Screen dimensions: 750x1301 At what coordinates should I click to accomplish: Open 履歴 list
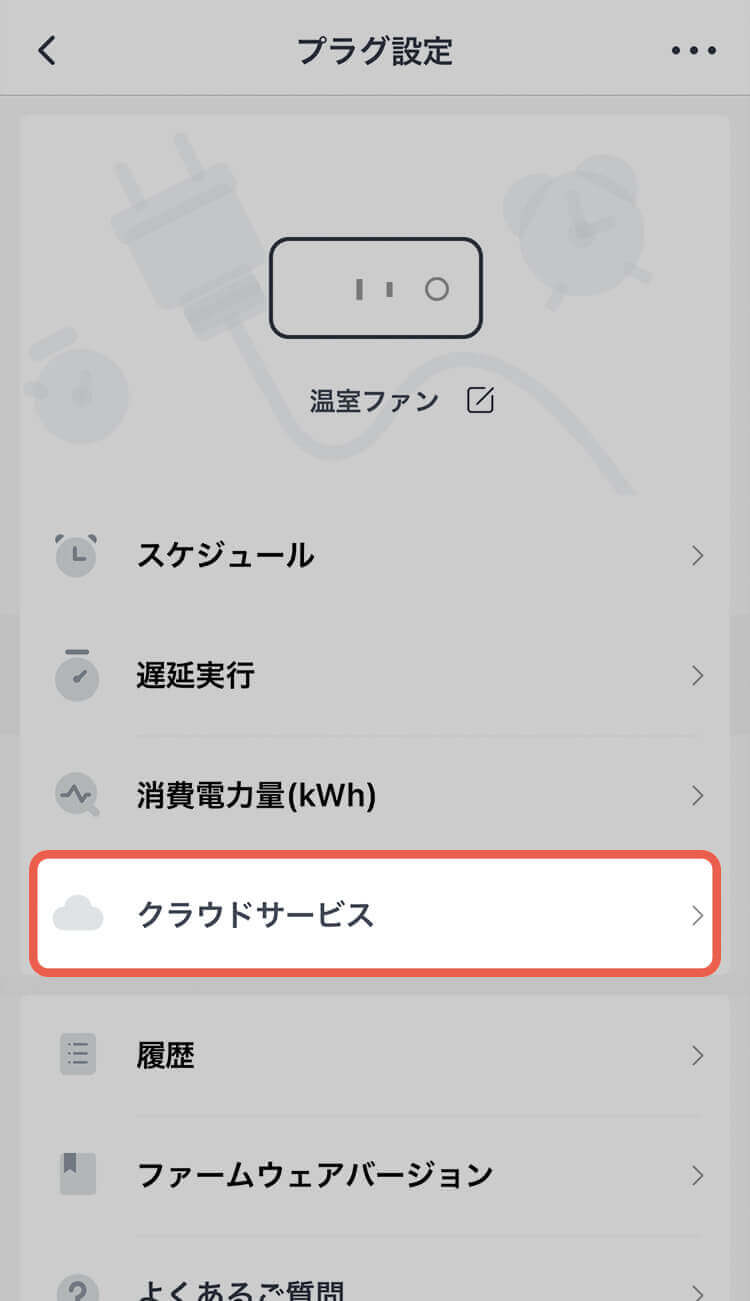tap(375, 1055)
